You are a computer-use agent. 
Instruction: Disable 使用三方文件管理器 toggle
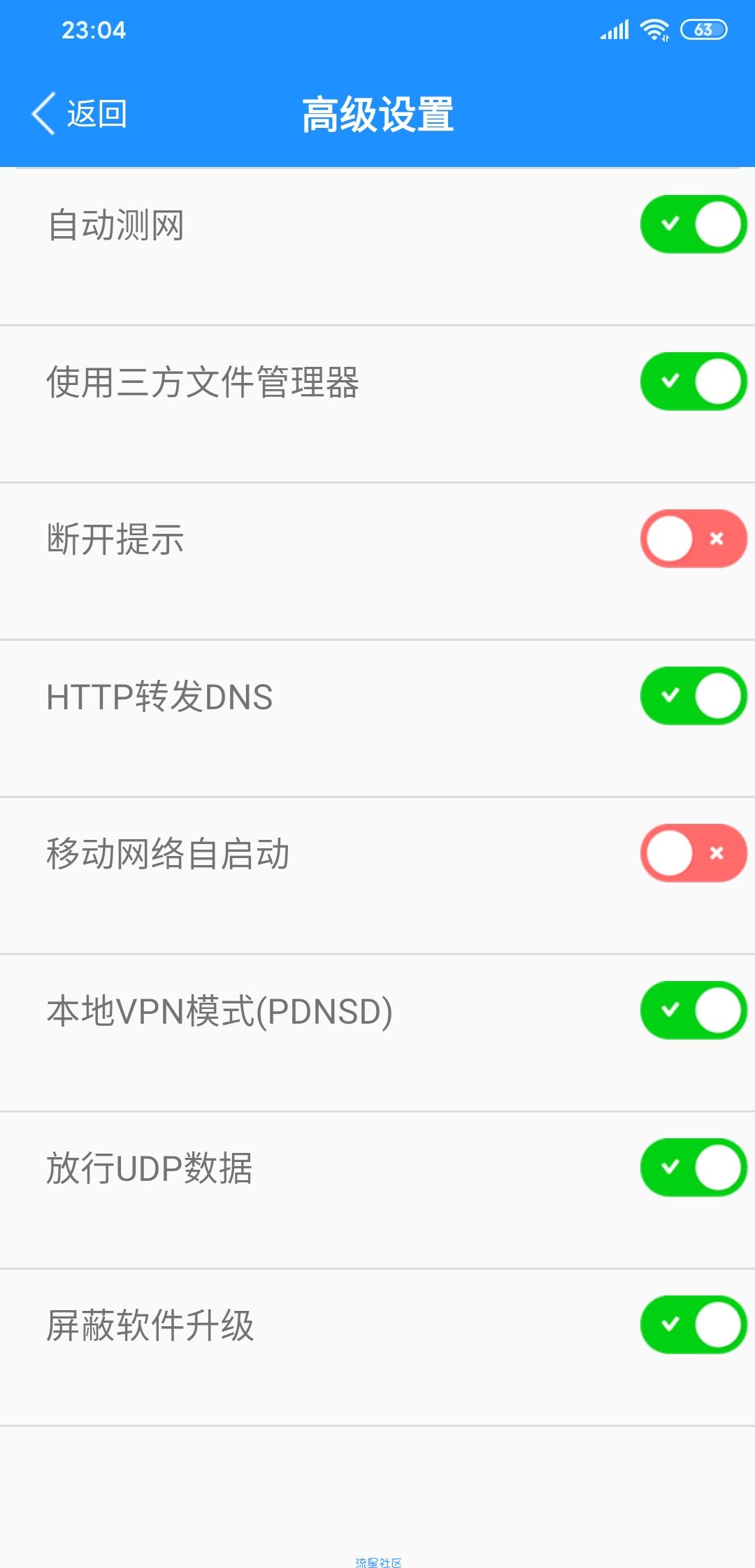coord(693,382)
